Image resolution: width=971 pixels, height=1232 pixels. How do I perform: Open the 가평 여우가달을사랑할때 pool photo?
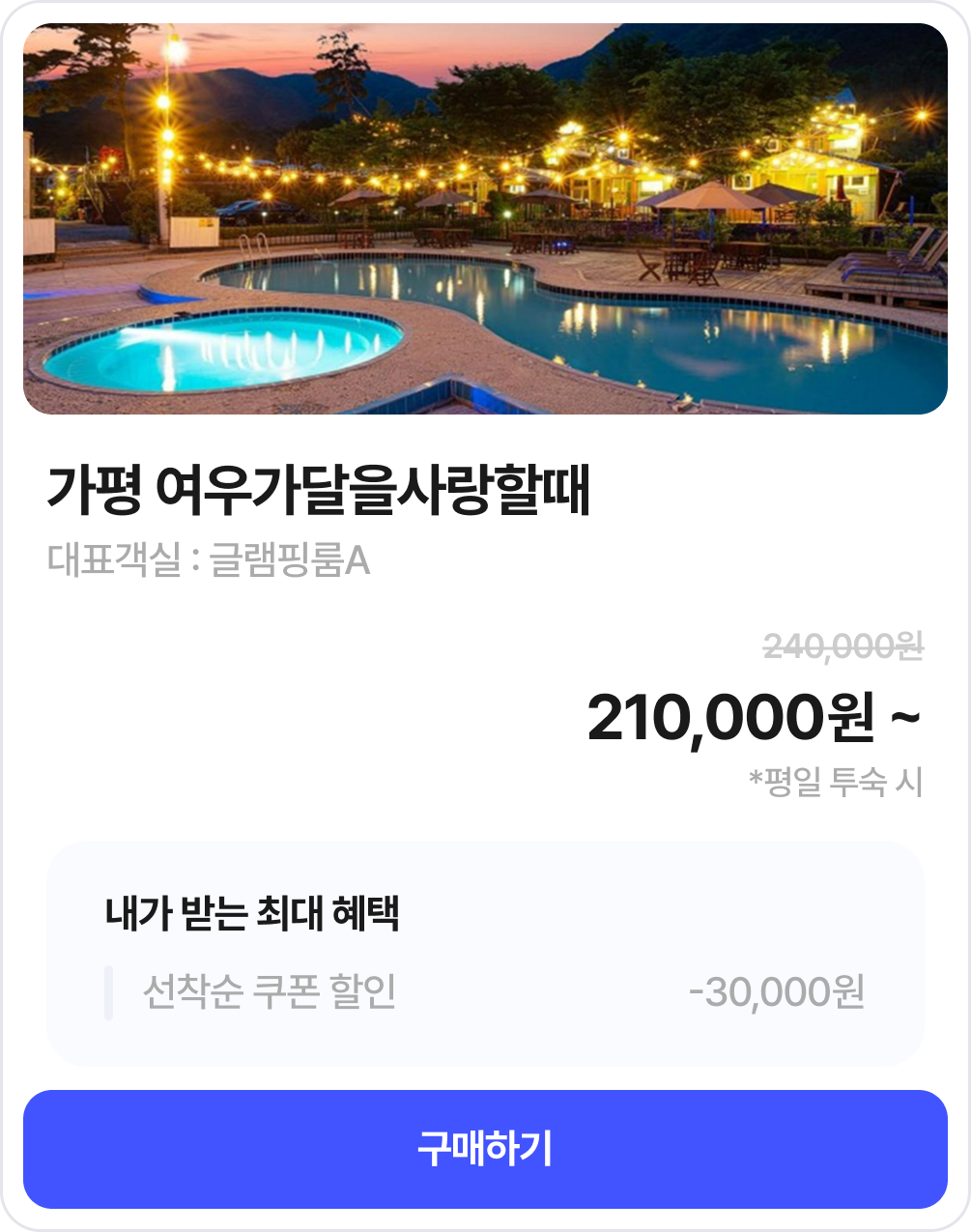(x=485, y=219)
